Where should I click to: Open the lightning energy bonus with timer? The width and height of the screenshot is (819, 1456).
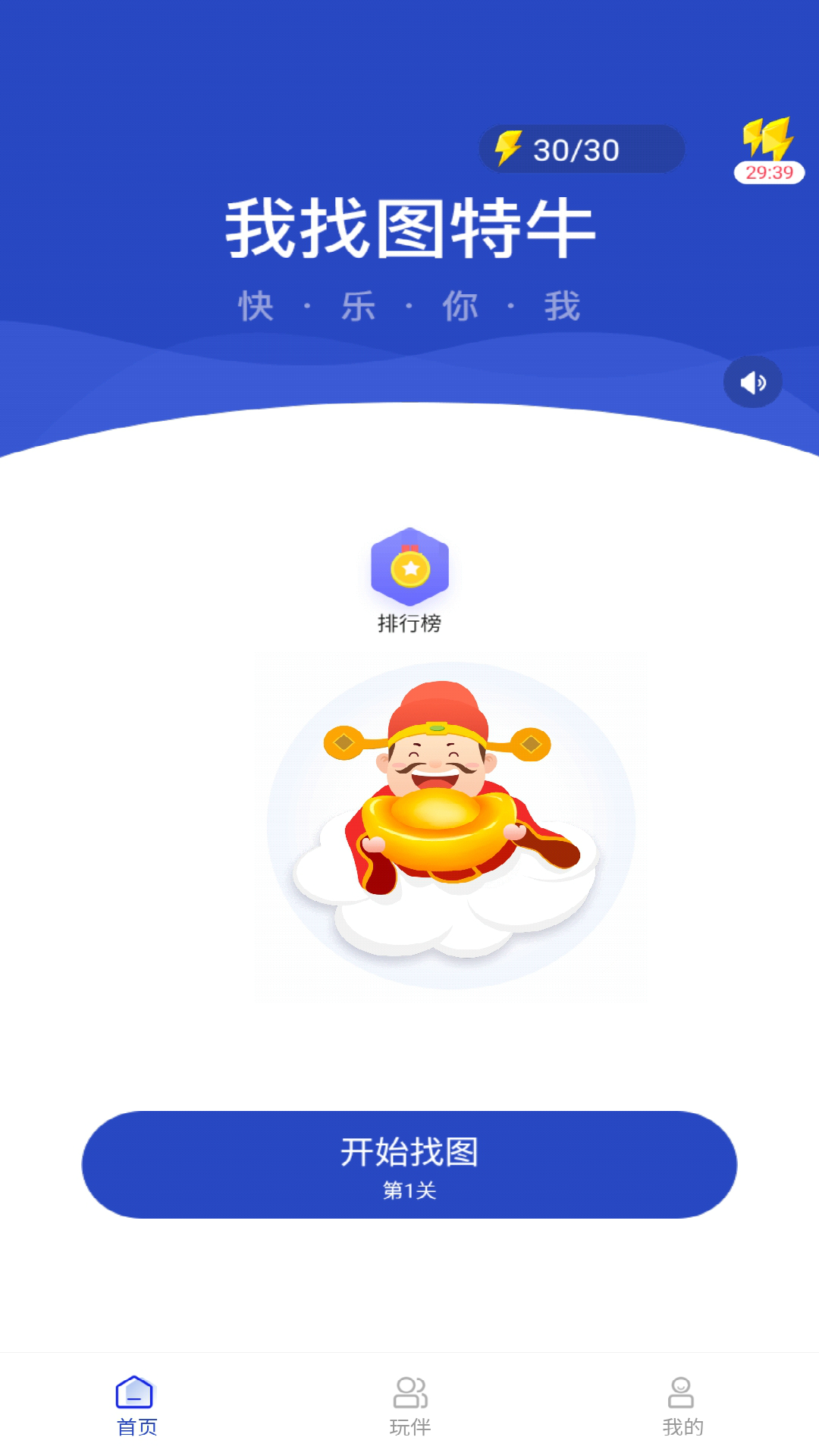[769, 150]
